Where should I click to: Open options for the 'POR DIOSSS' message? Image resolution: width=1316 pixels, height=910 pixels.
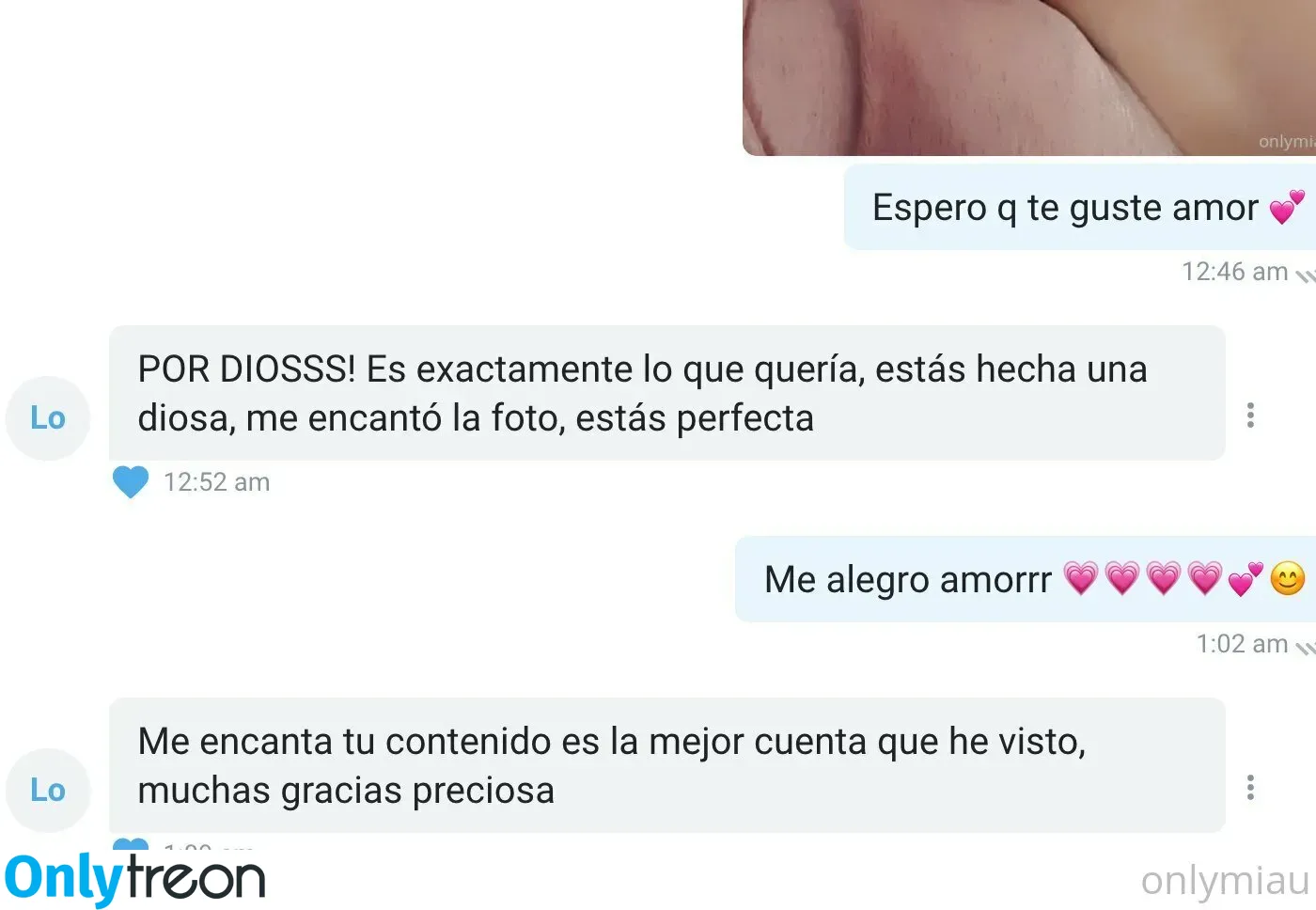pyautogui.click(x=1250, y=416)
